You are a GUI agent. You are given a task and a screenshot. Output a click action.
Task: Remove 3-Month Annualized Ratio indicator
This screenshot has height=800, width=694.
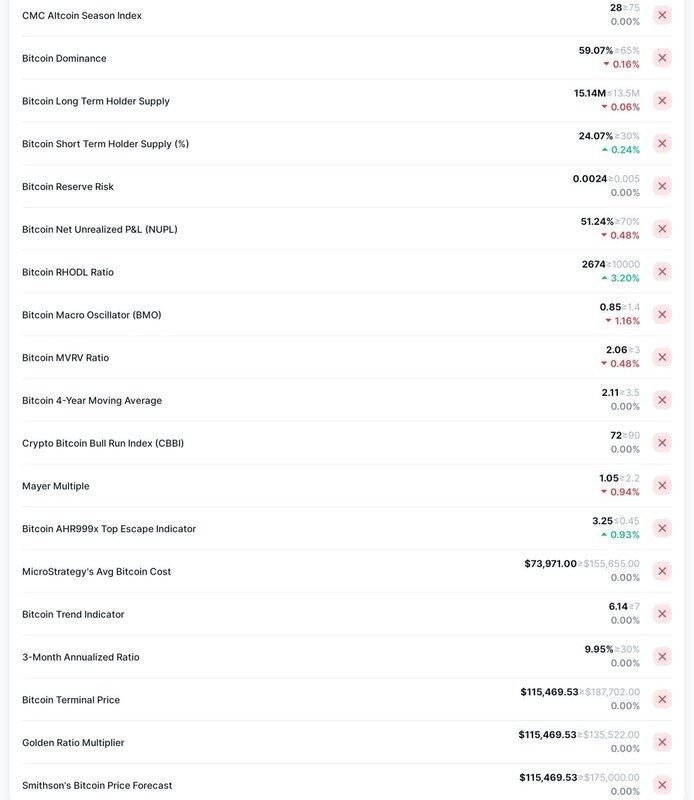662,656
